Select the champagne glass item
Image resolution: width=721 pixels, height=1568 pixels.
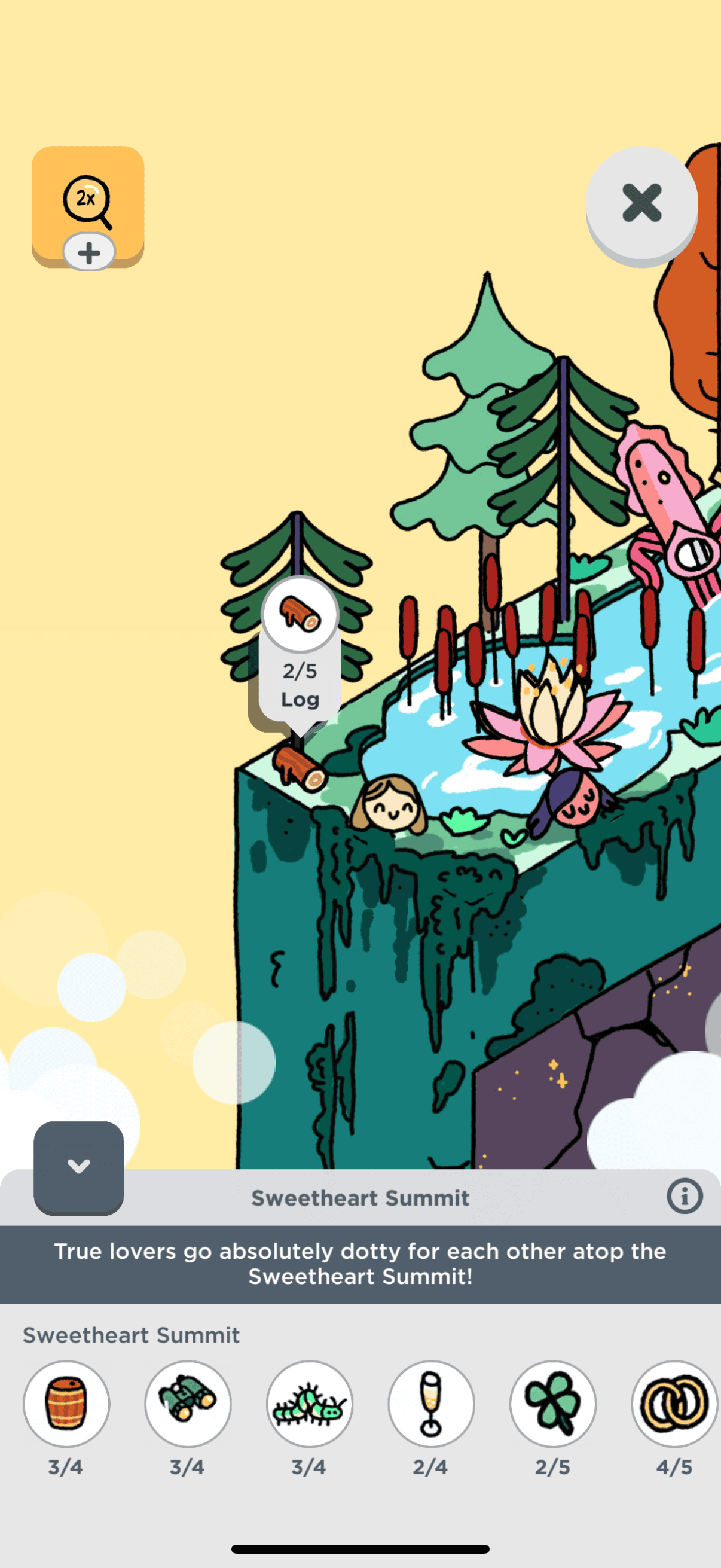coord(431,1404)
